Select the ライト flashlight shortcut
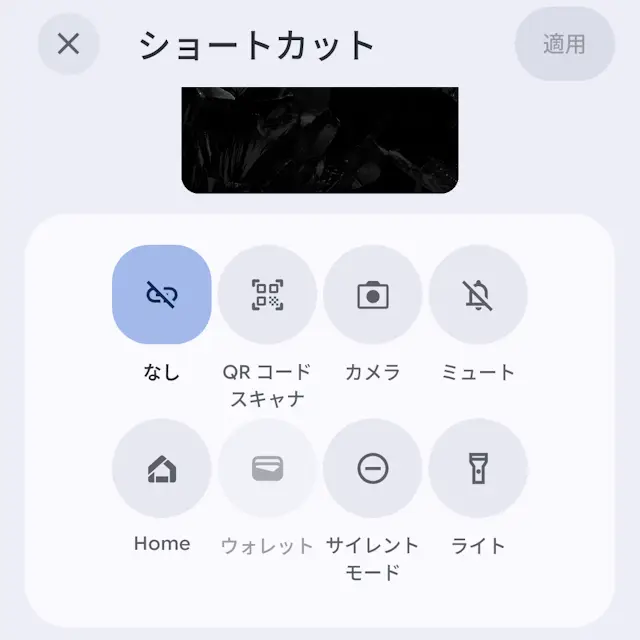 [478, 468]
